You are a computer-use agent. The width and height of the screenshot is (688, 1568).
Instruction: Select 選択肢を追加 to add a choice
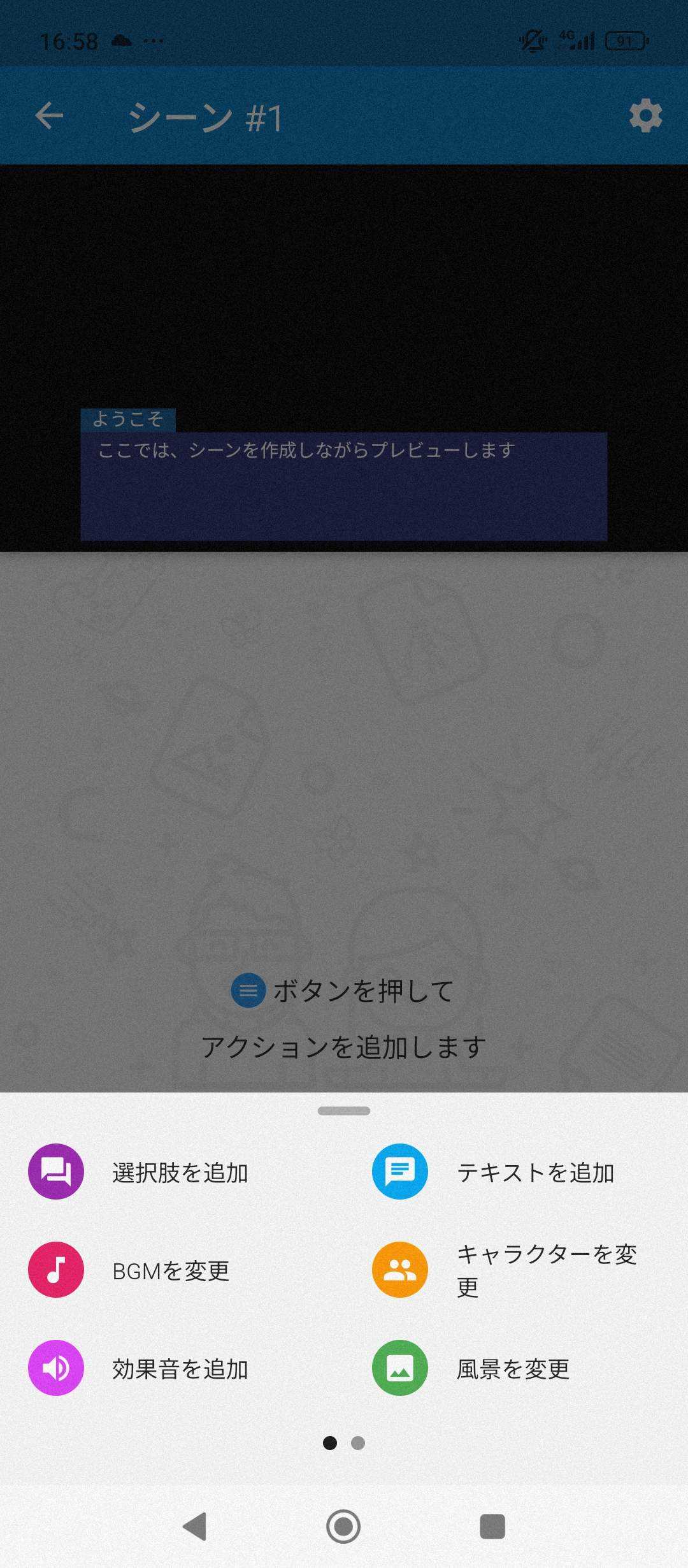click(x=140, y=1172)
